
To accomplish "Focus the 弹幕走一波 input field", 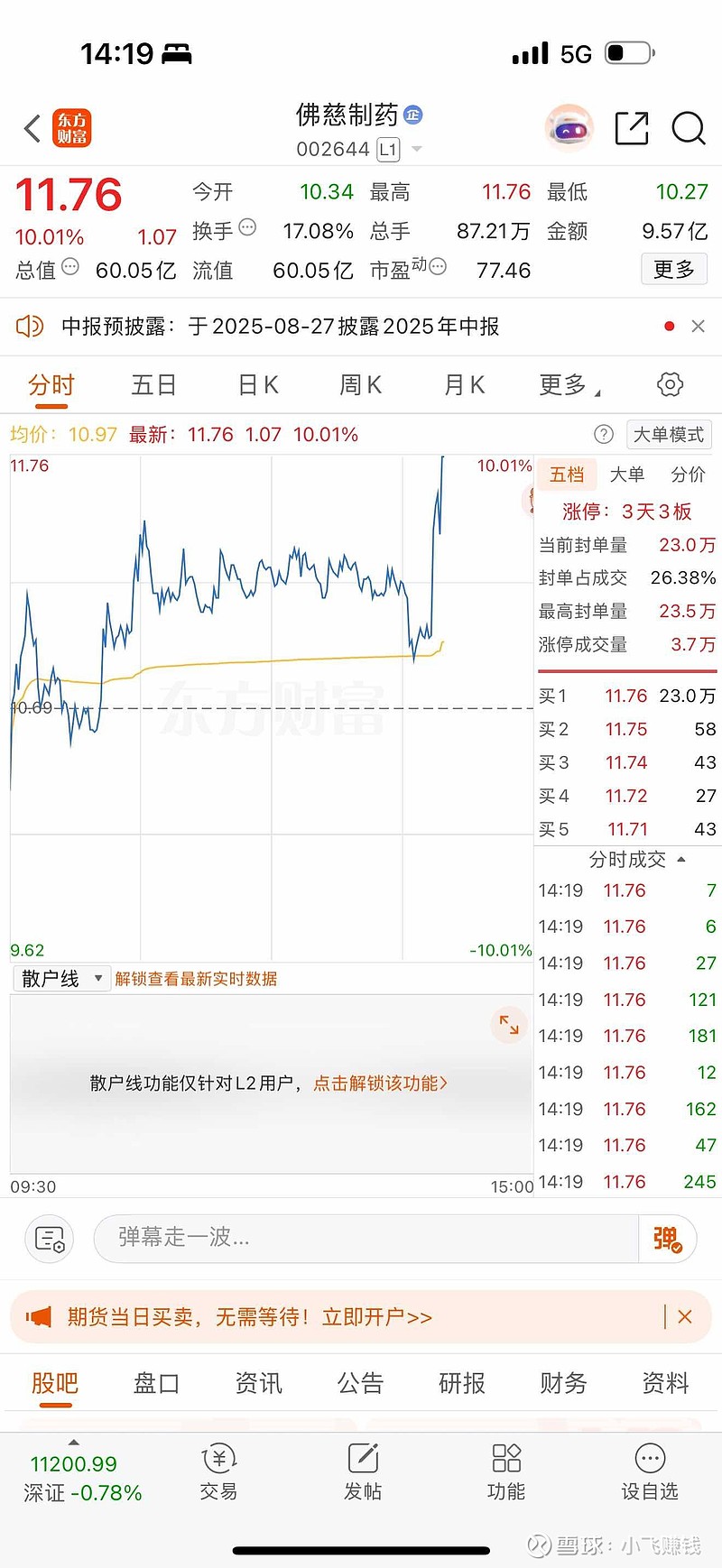I will click(x=366, y=1238).
